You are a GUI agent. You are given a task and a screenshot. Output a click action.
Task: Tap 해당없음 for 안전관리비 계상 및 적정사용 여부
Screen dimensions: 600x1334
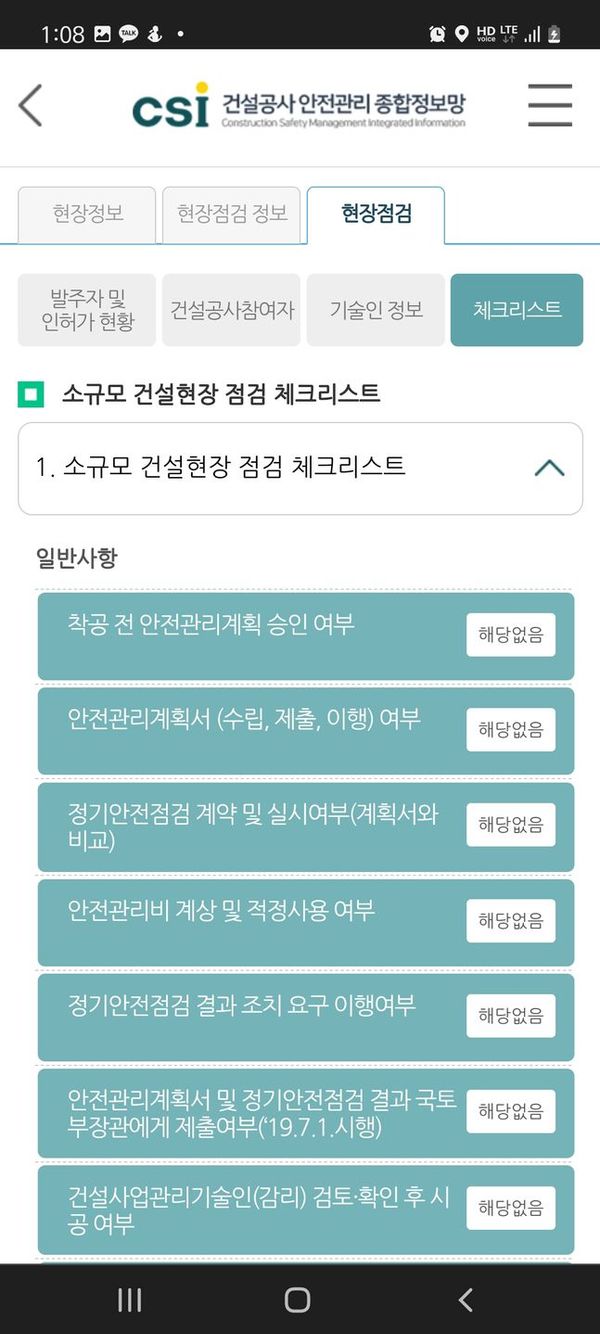point(510,921)
